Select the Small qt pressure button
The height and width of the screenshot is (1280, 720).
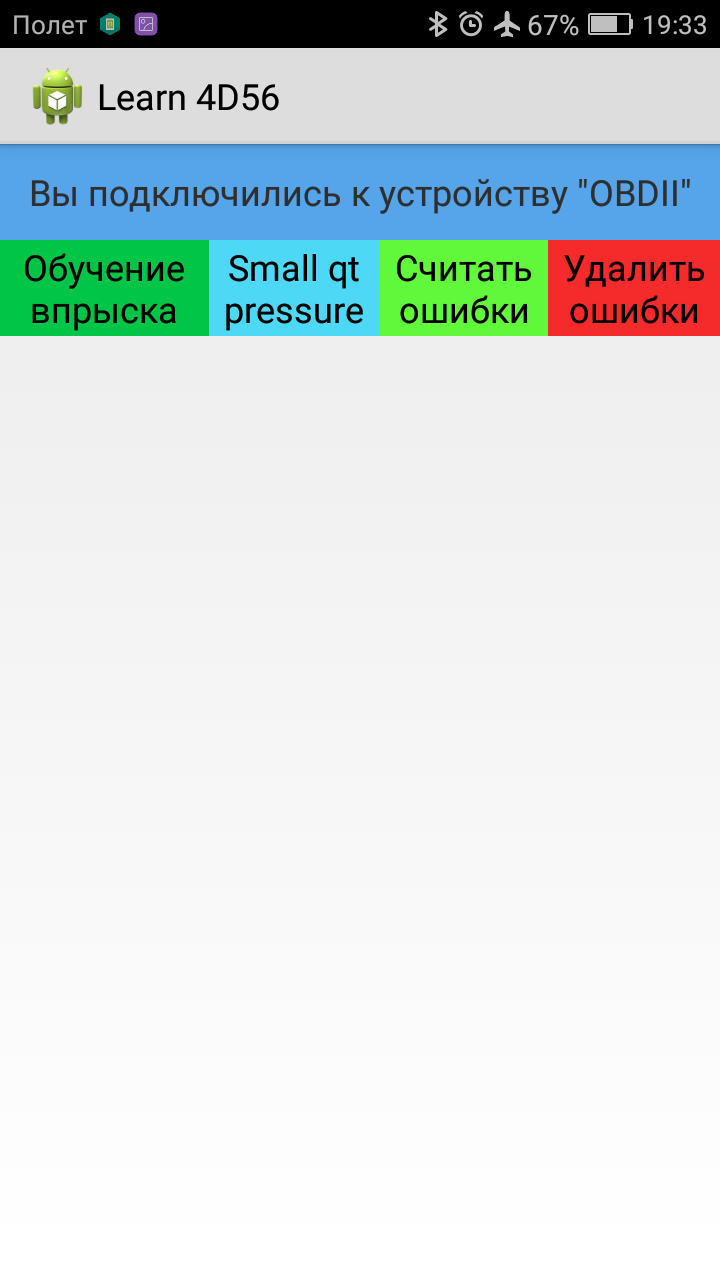294,289
